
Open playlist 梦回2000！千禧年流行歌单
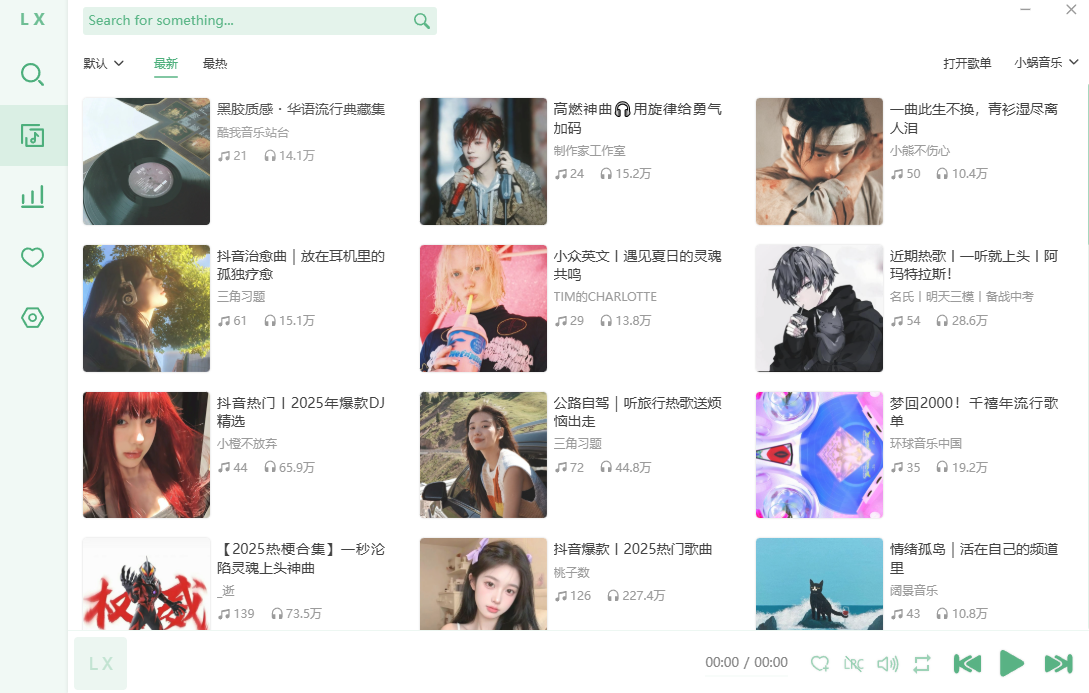click(819, 455)
